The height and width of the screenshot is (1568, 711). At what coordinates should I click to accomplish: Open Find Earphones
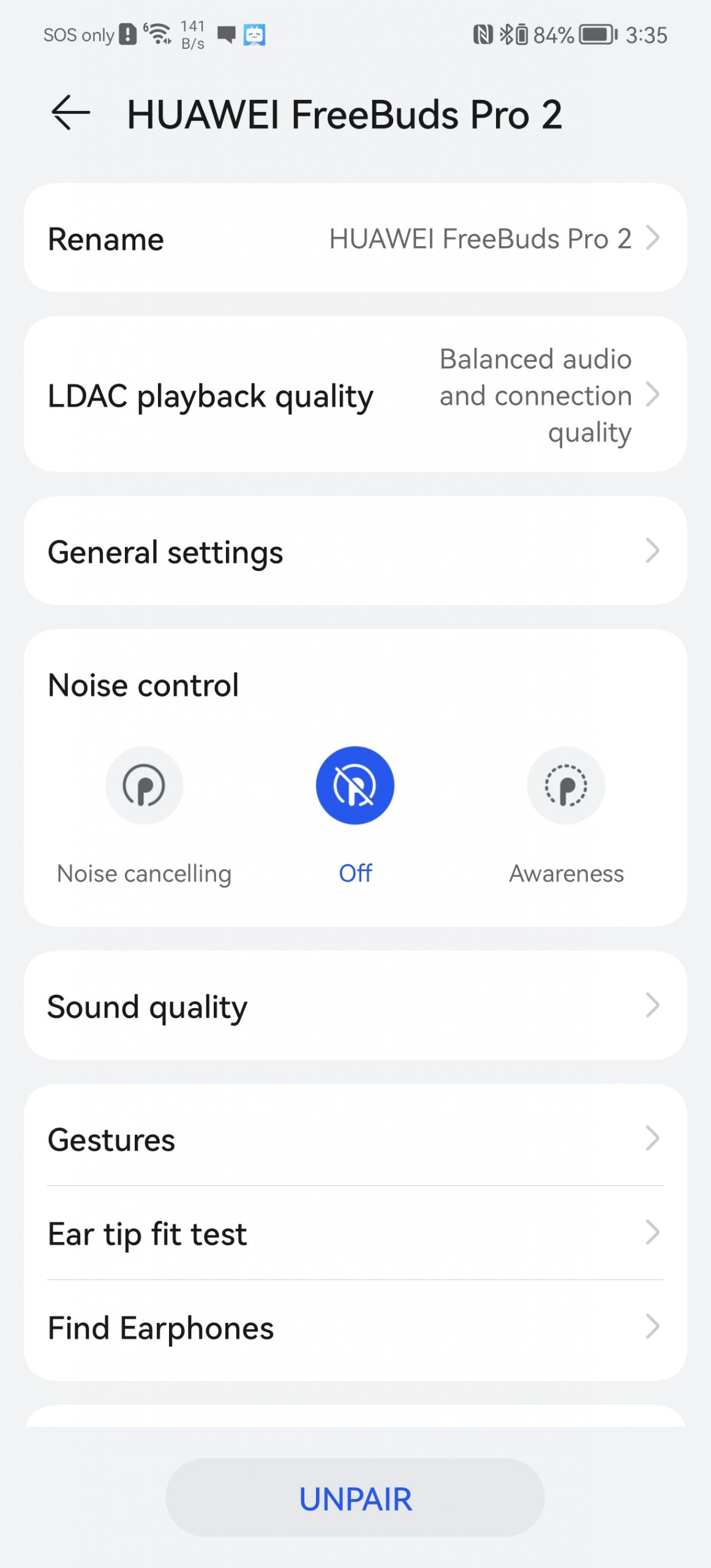point(355,1327)
